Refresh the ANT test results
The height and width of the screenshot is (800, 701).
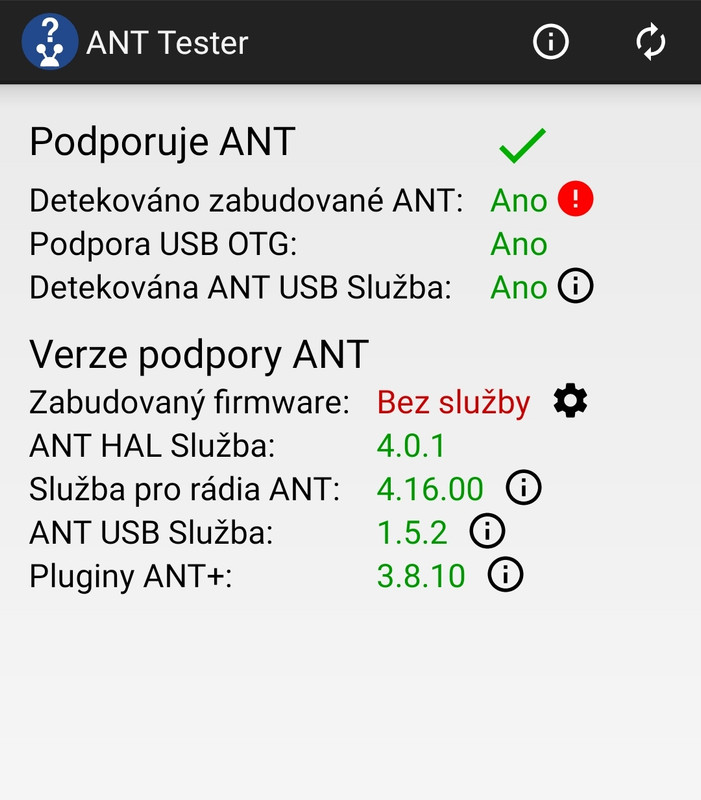(x=650, y=41)
